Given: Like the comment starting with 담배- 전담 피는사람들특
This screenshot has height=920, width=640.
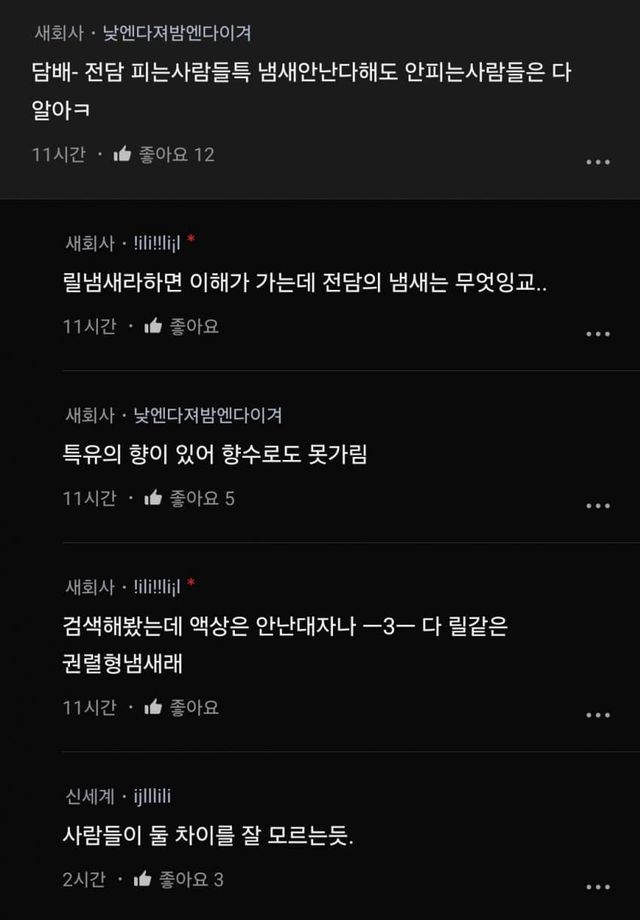Looking at the screenshot, I should (123, 155).
